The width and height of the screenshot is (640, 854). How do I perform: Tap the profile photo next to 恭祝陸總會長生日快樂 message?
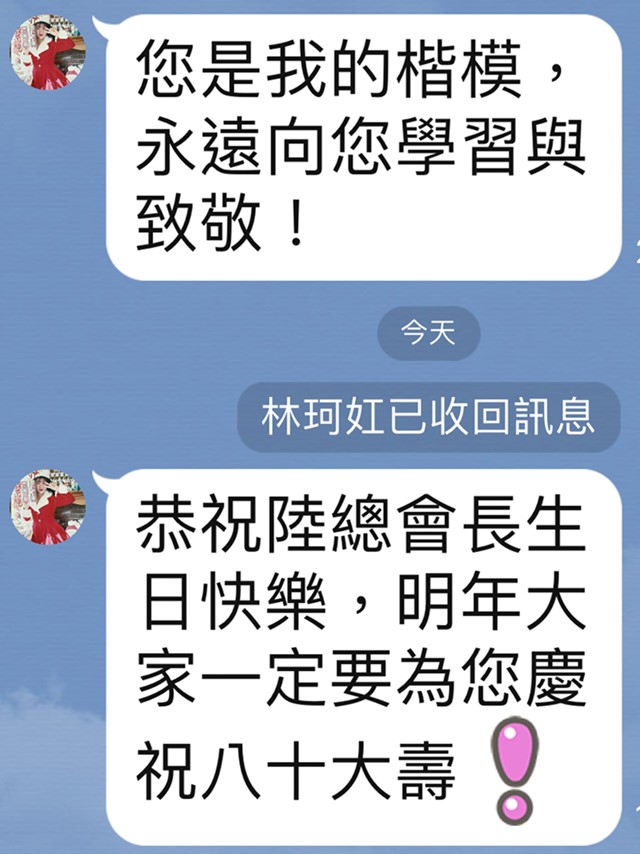[48, 507]
